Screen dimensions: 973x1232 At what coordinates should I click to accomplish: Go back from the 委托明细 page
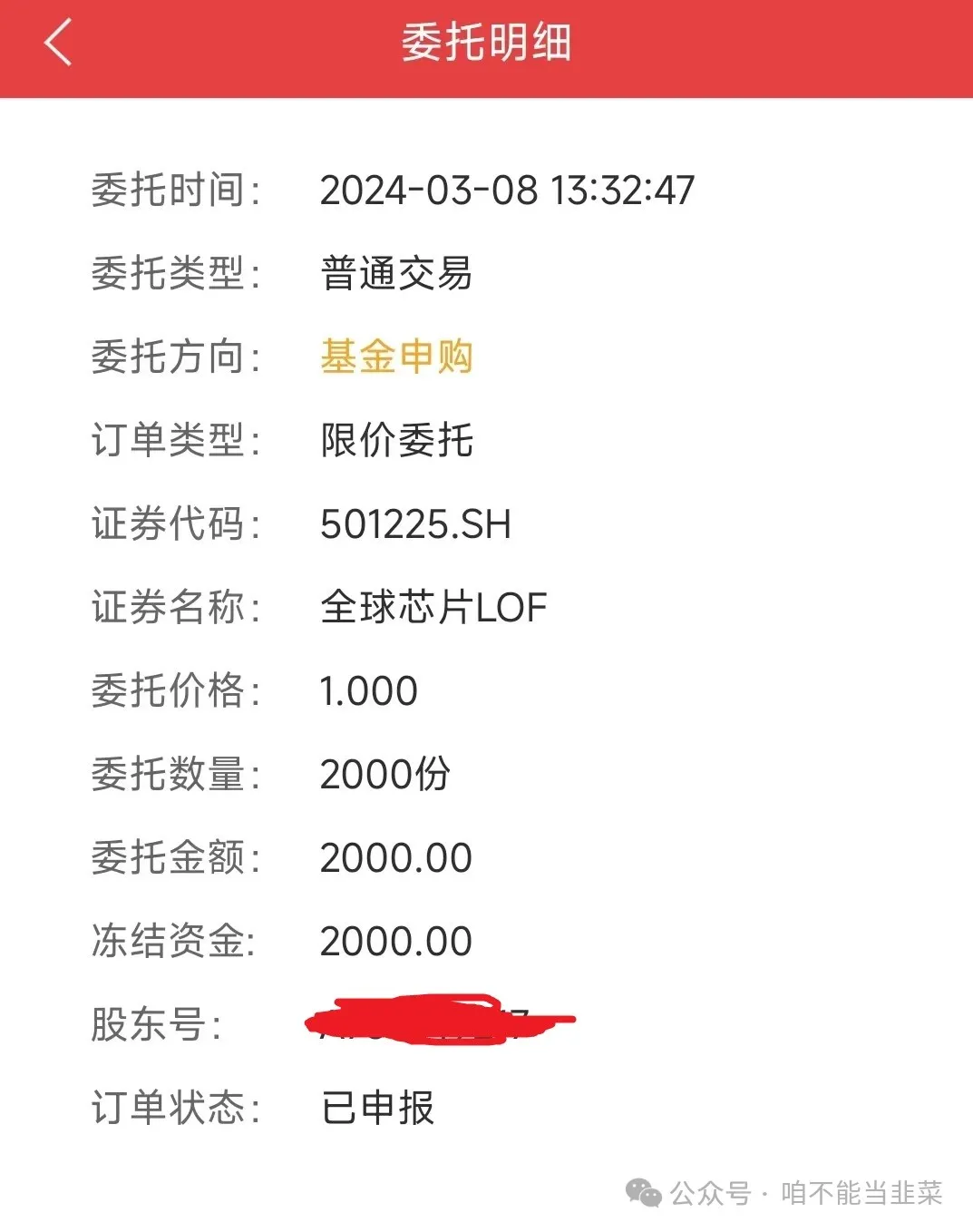pyautogui.click(x=58, y=44)
